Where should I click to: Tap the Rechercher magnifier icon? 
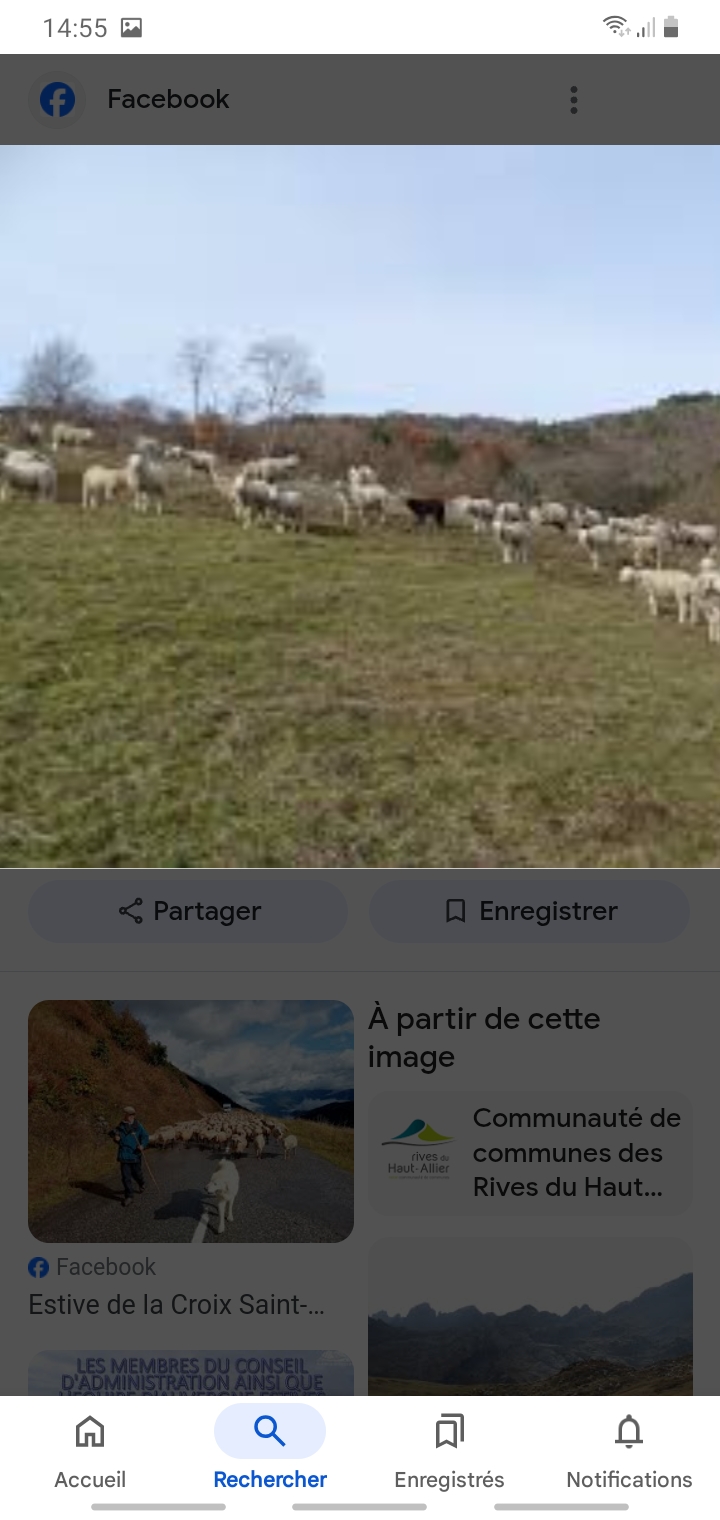click(x=269, y=1431)
